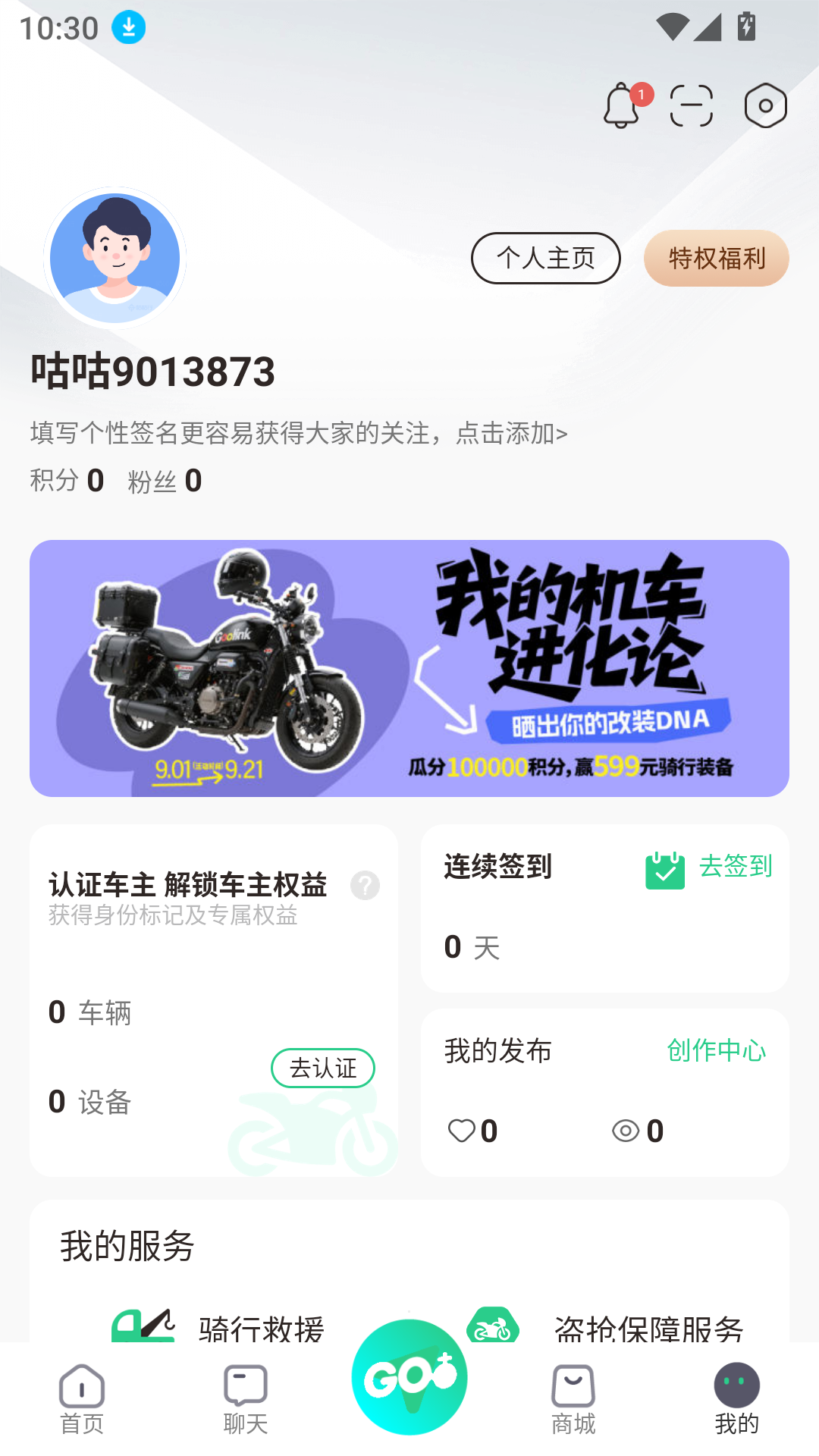Add a personal signature via 点击添加
Viewport: 819px width, 1456px height.
[x=511, y=433]
